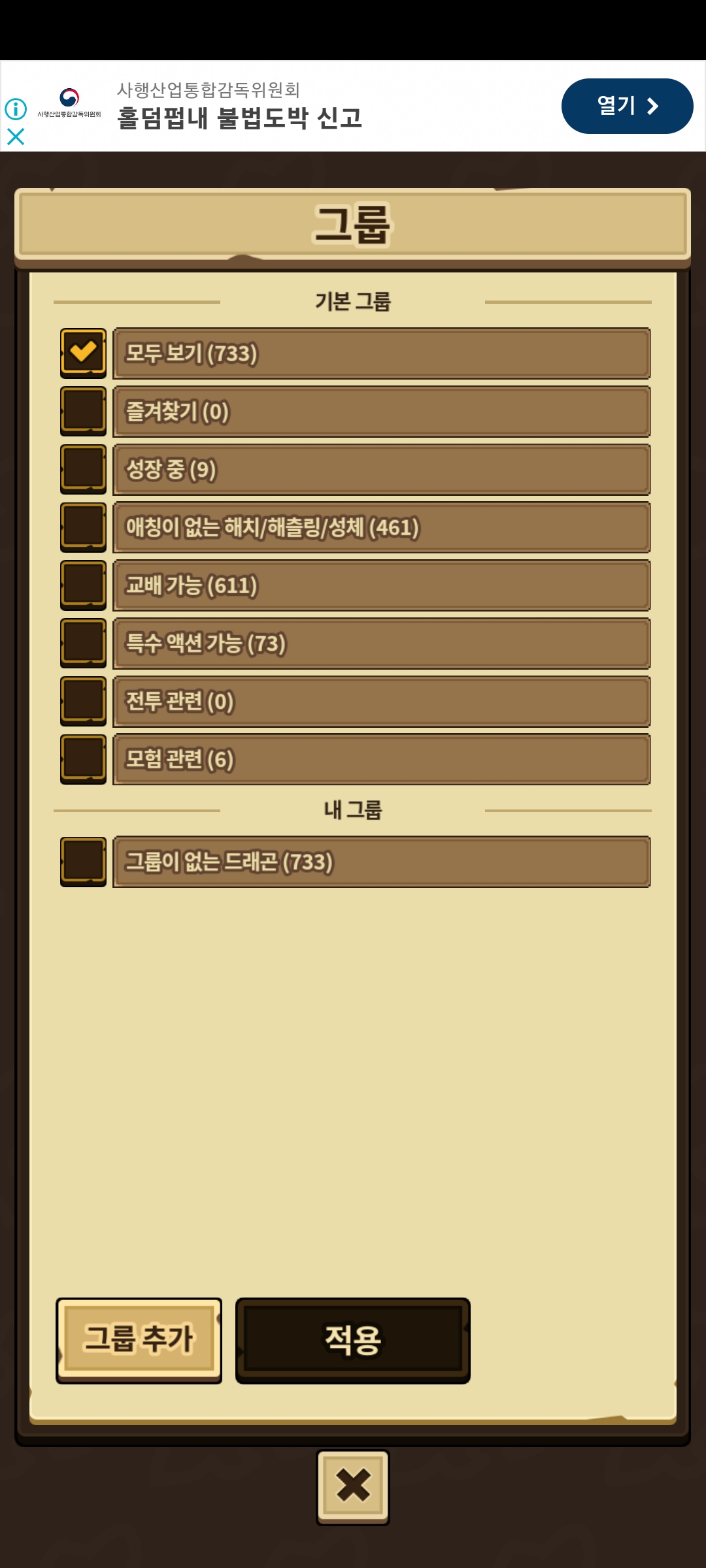The height and width of the screenshot is (1568, 706).
Task: Check the 모험 관련 (6) group
Action: (x=83, y=759)
